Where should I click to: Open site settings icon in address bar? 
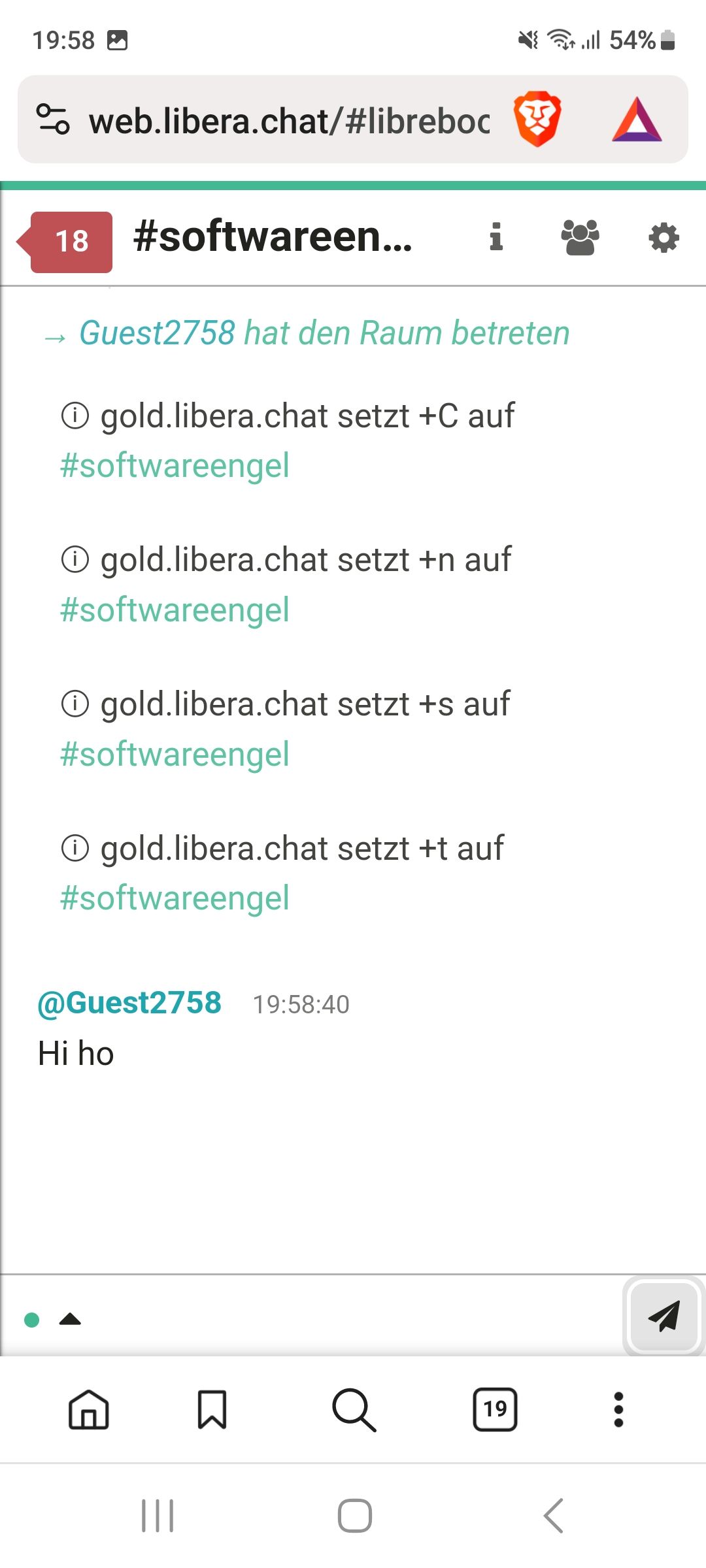pos(52,119)
